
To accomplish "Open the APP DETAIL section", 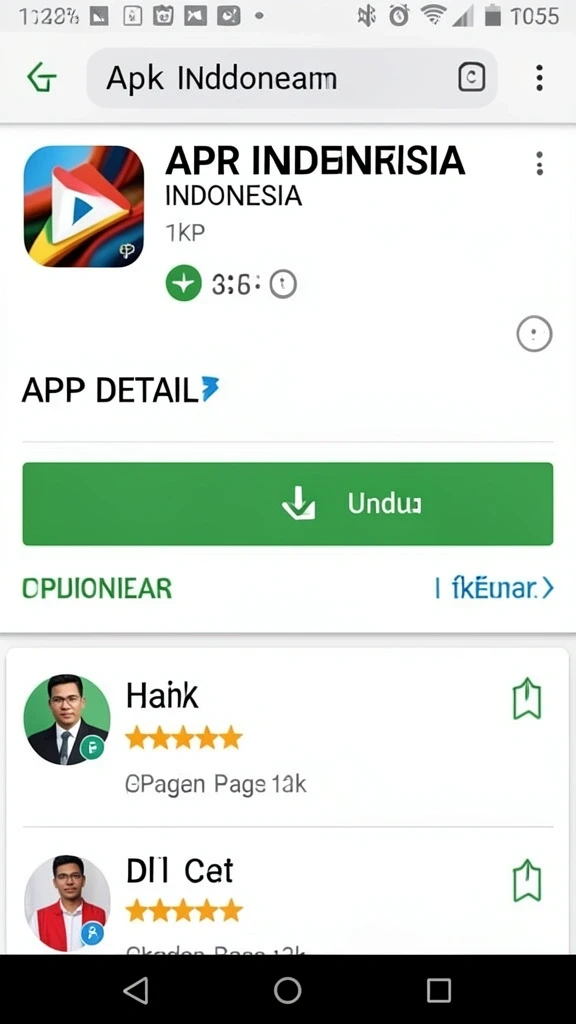I will (120, 390).
